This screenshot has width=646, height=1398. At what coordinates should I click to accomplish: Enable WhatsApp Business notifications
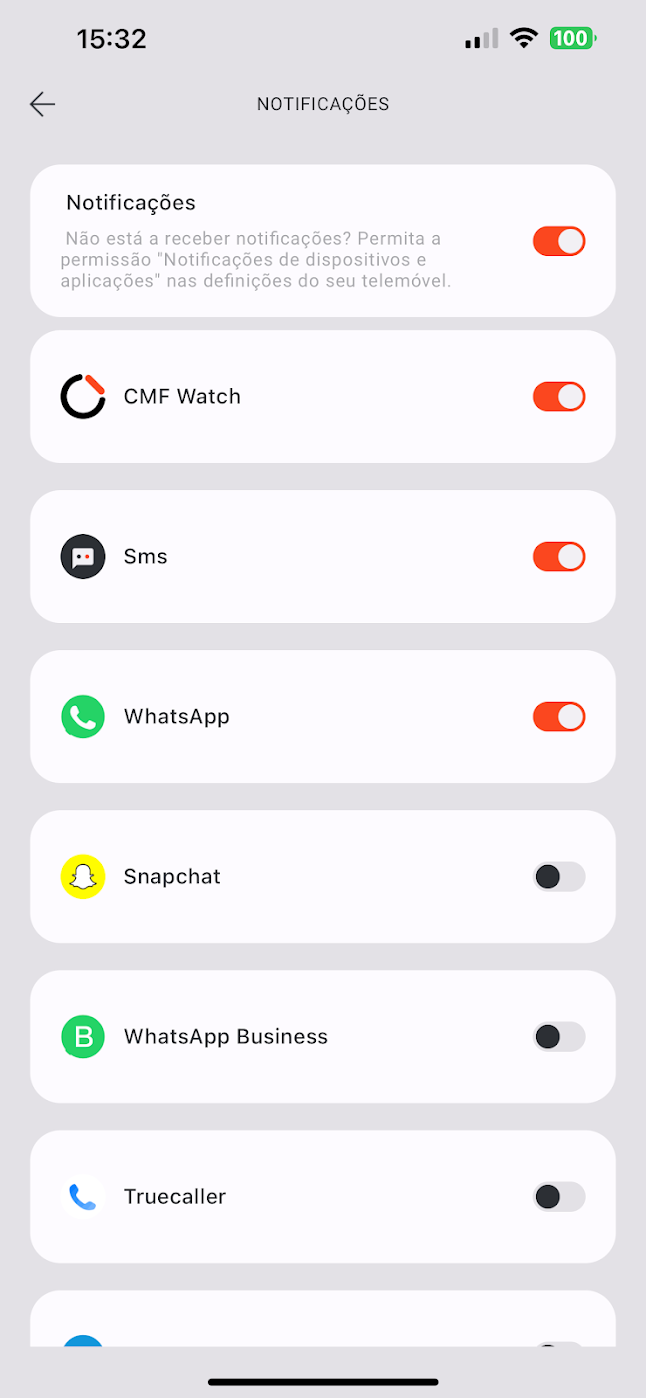[x=559, y=1037]
